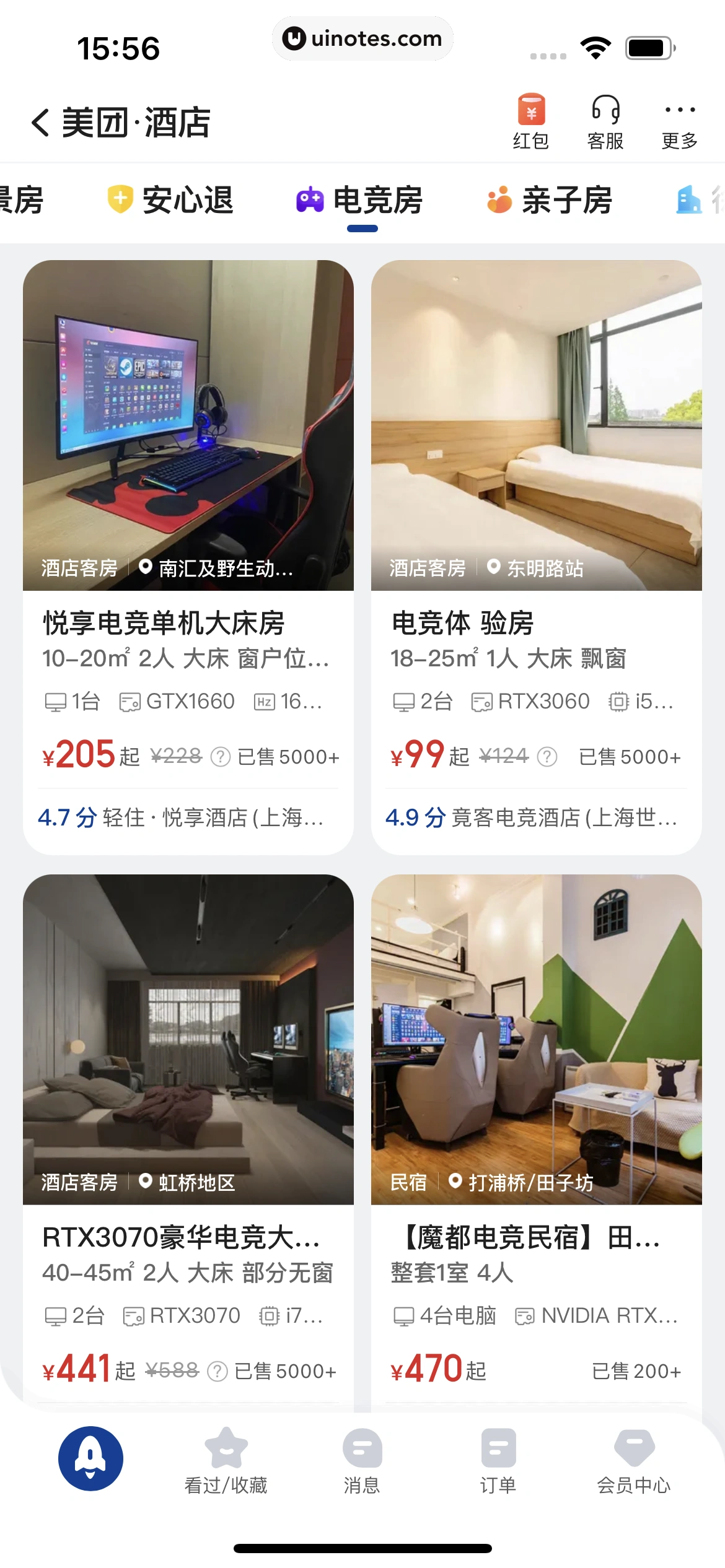Show price info for ¥124 original price
Screen dimensions: 725x1568
click(547, 757)
